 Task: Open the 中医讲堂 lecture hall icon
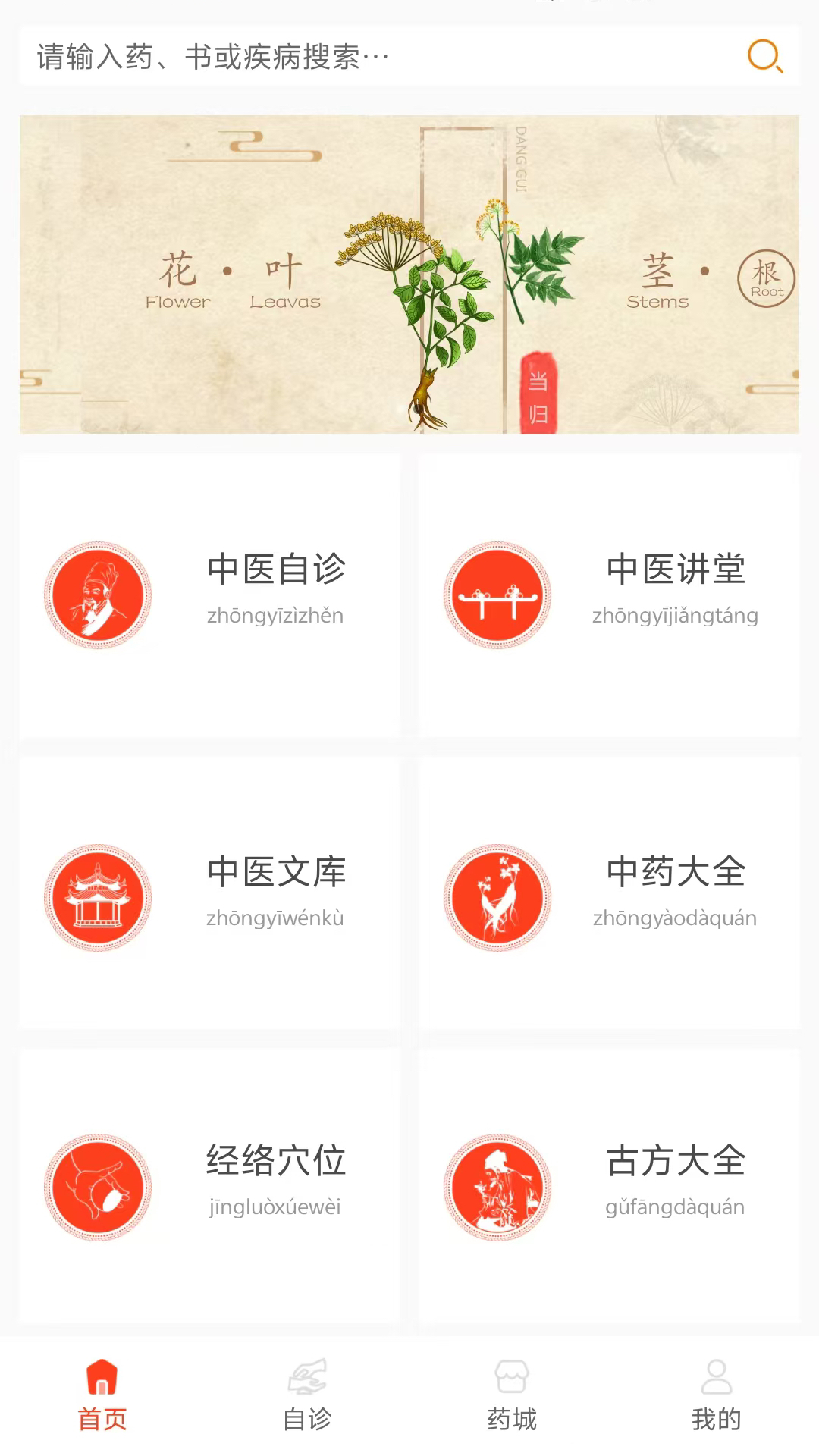pos(497,595)
